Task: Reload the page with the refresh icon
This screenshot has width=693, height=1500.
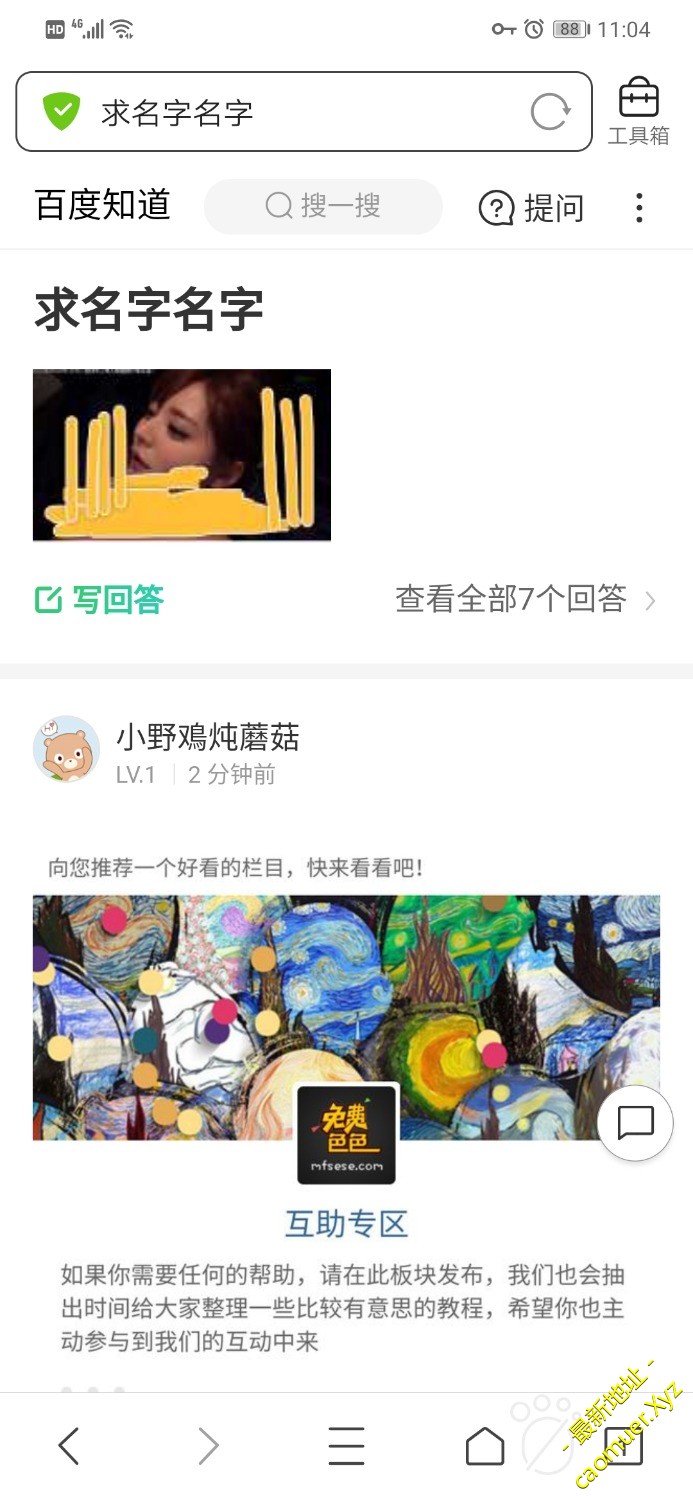Action: (550, 112)
